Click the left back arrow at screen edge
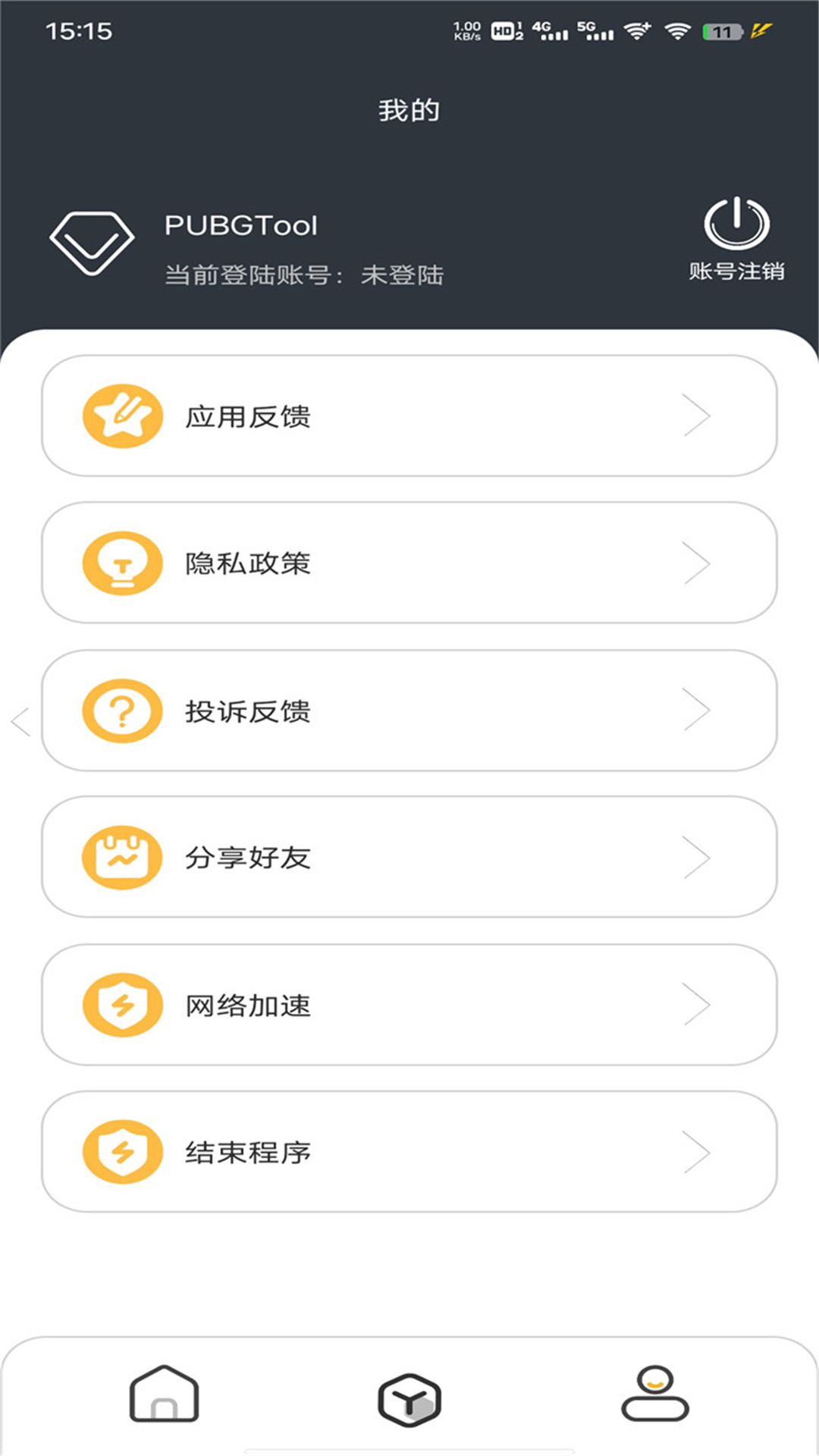Viewport: 819px width, 1456px height. [19, 721]
